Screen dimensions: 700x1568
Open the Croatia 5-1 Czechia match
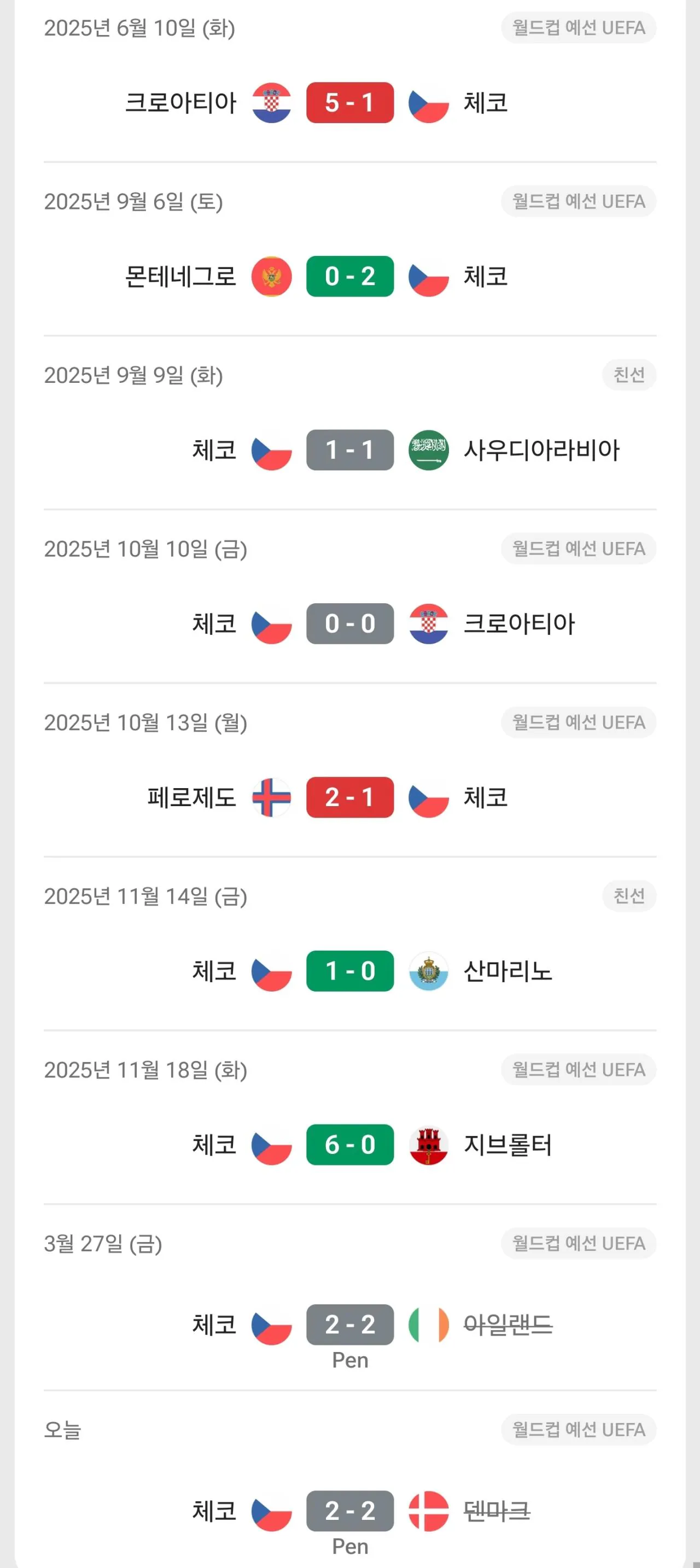(x=349, y=103)
